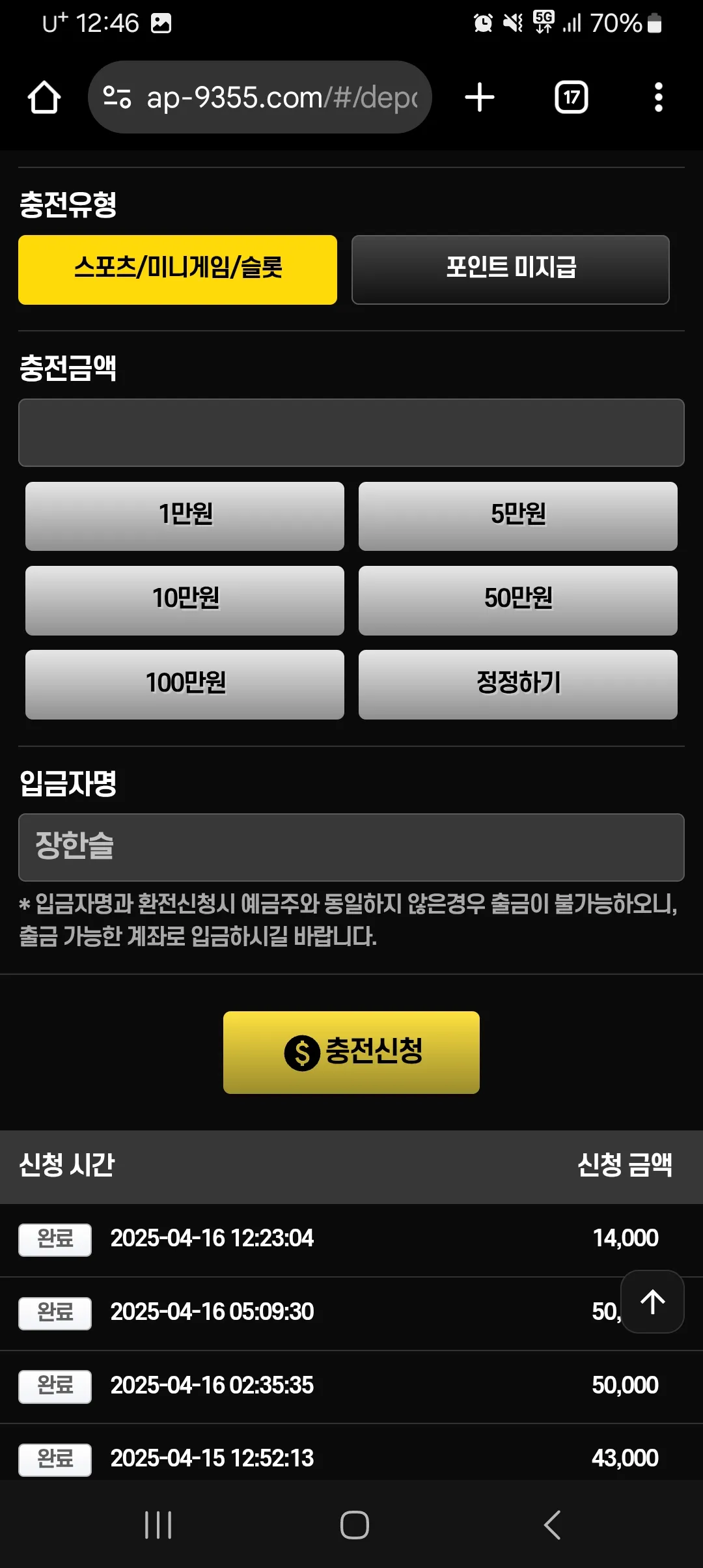Screen dimensions: 703x1568
Task: Add 1만원 to the amount
Action: 185,516
